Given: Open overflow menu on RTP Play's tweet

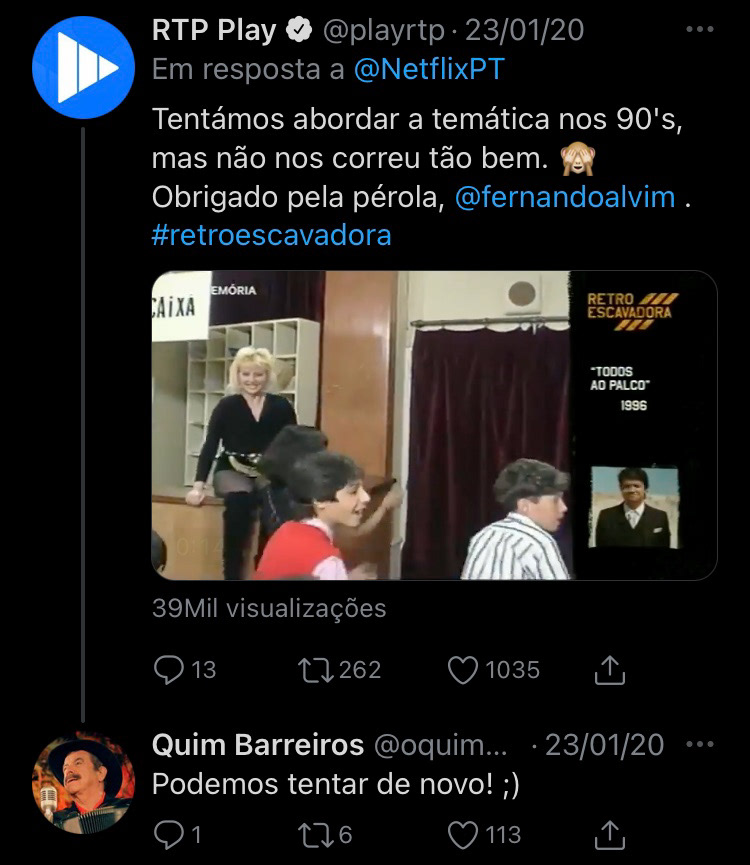Looking at the screenshot, I should pos(700,30).
